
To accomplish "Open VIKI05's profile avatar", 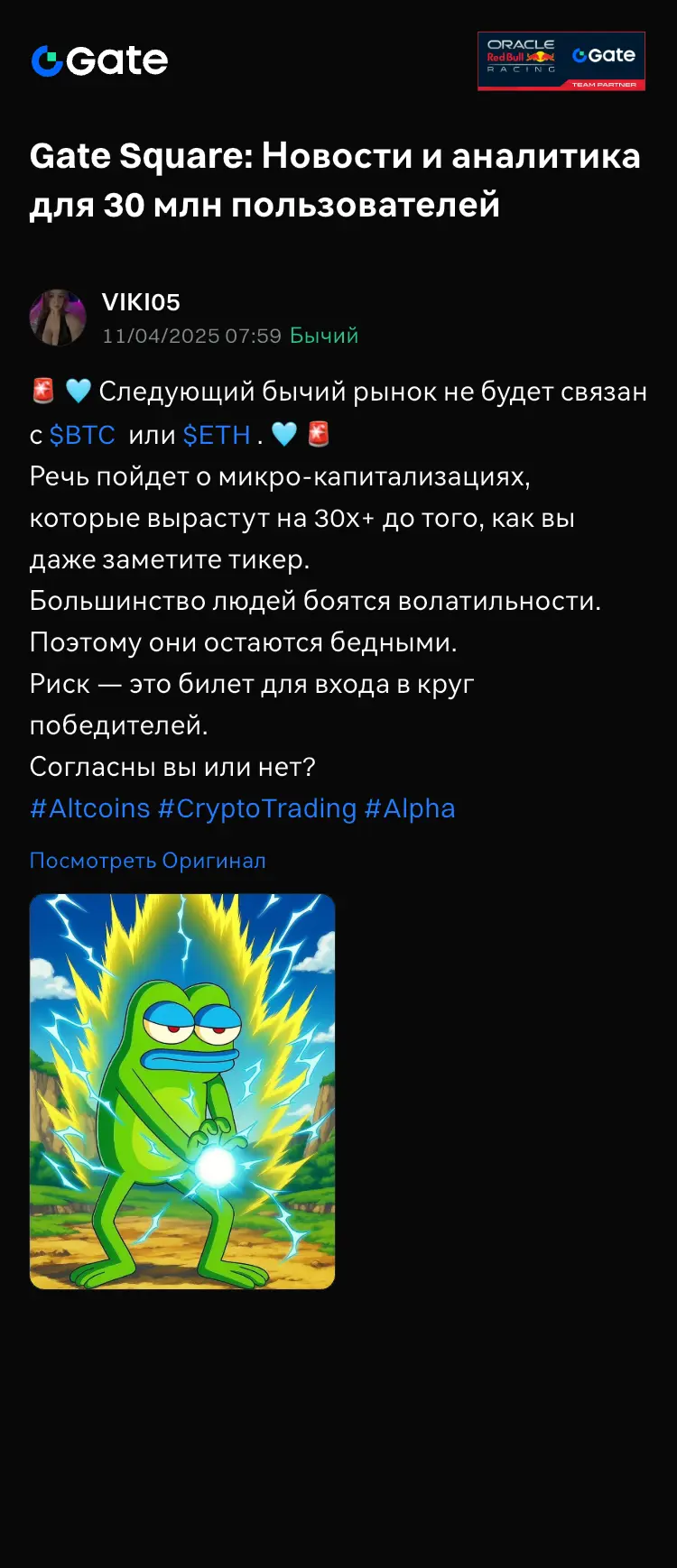I will point(57,314).
